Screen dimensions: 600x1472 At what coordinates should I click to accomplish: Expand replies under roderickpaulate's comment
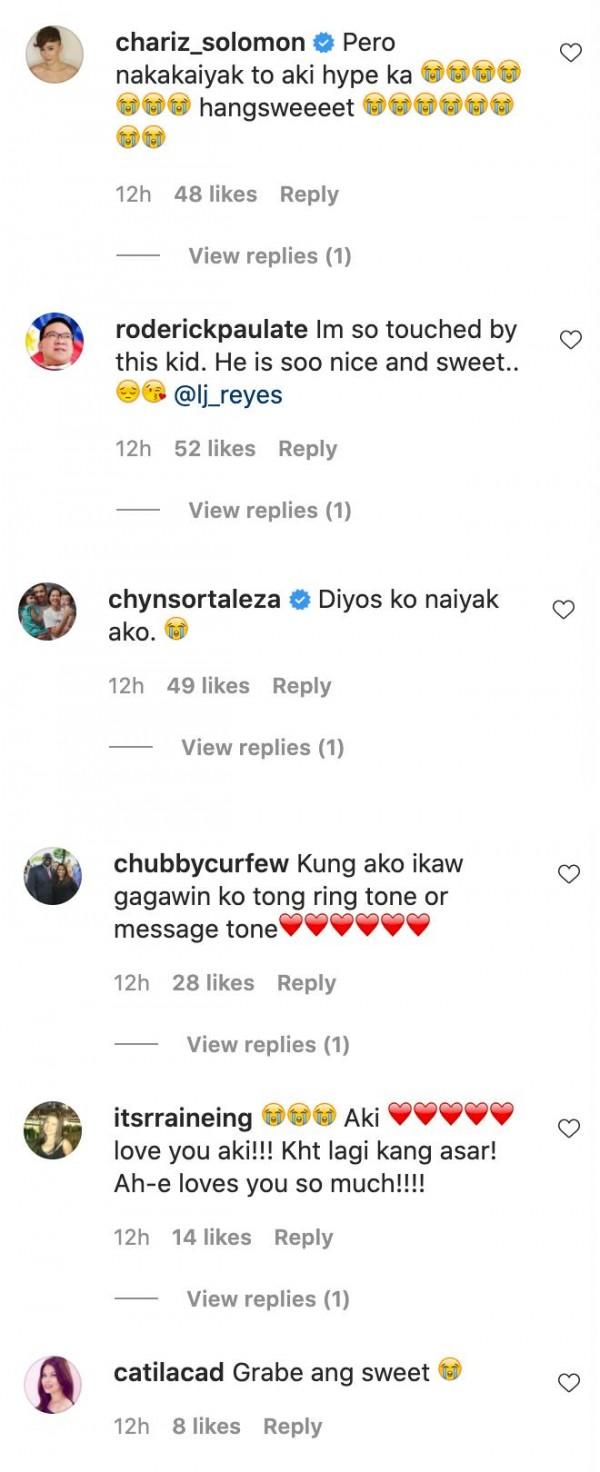[x=269, y=510]
